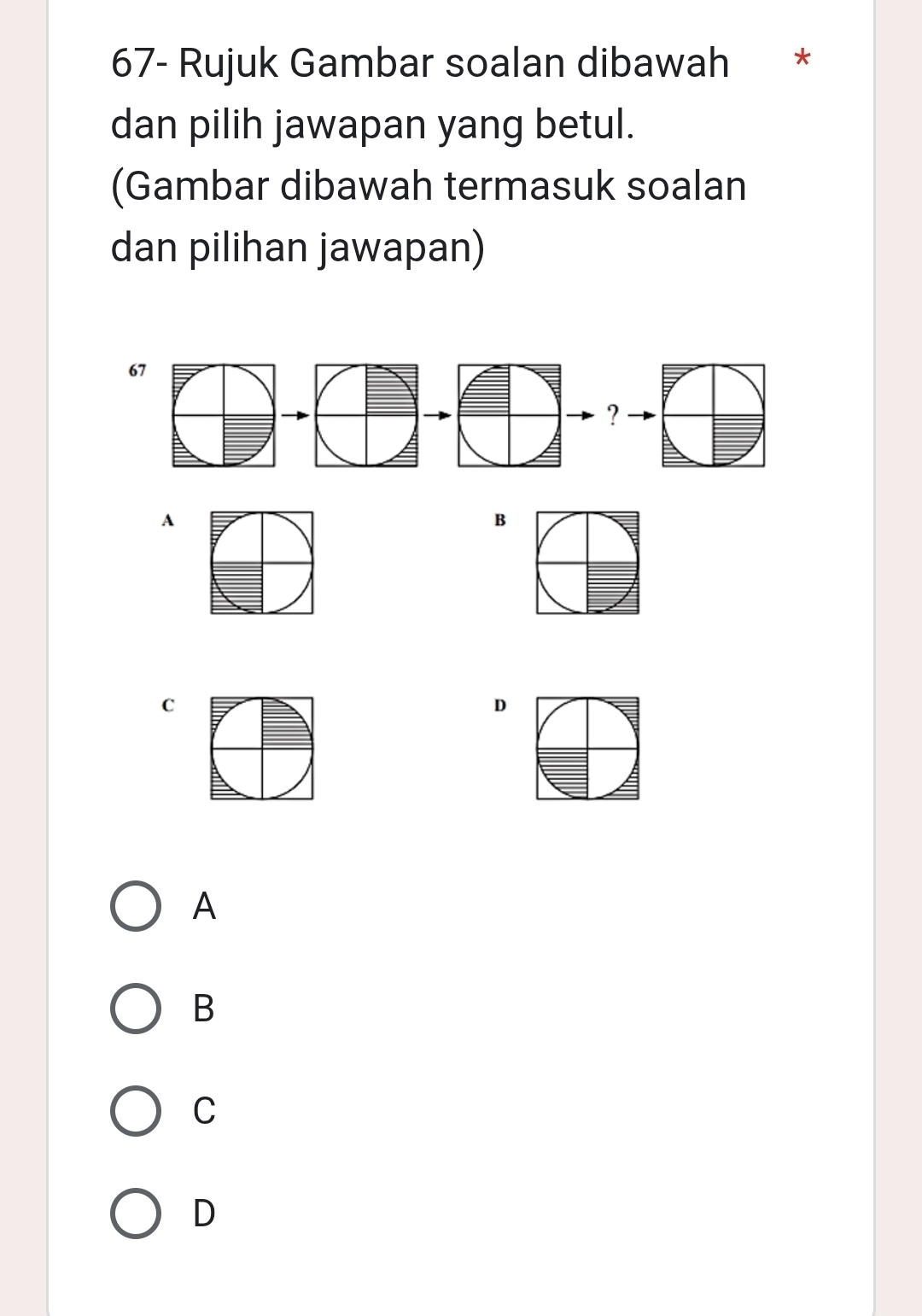Select answer option A
Image resolution: width=922 pixels, height=1316 pixels.
click(x=136, y=906)
